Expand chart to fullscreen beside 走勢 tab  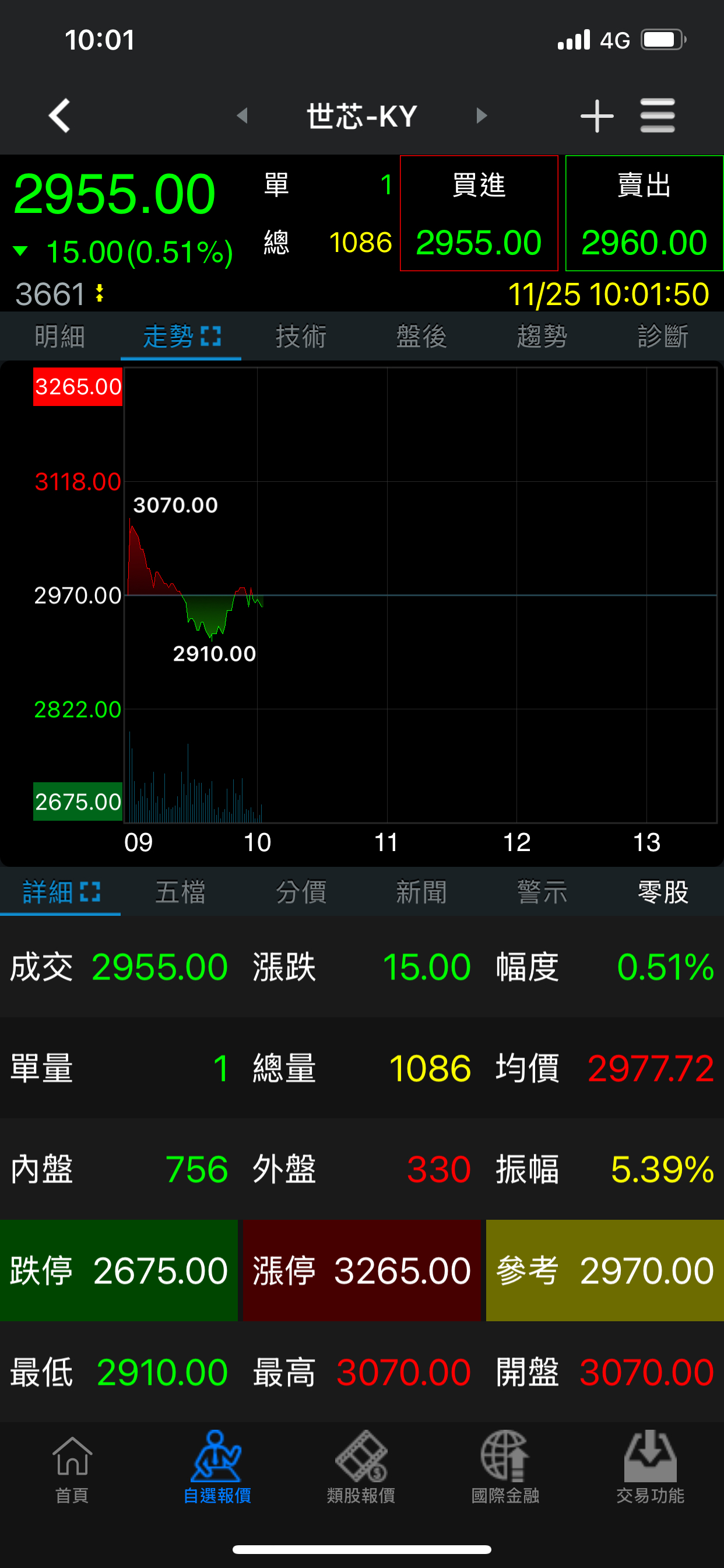(x=211, y=335)
